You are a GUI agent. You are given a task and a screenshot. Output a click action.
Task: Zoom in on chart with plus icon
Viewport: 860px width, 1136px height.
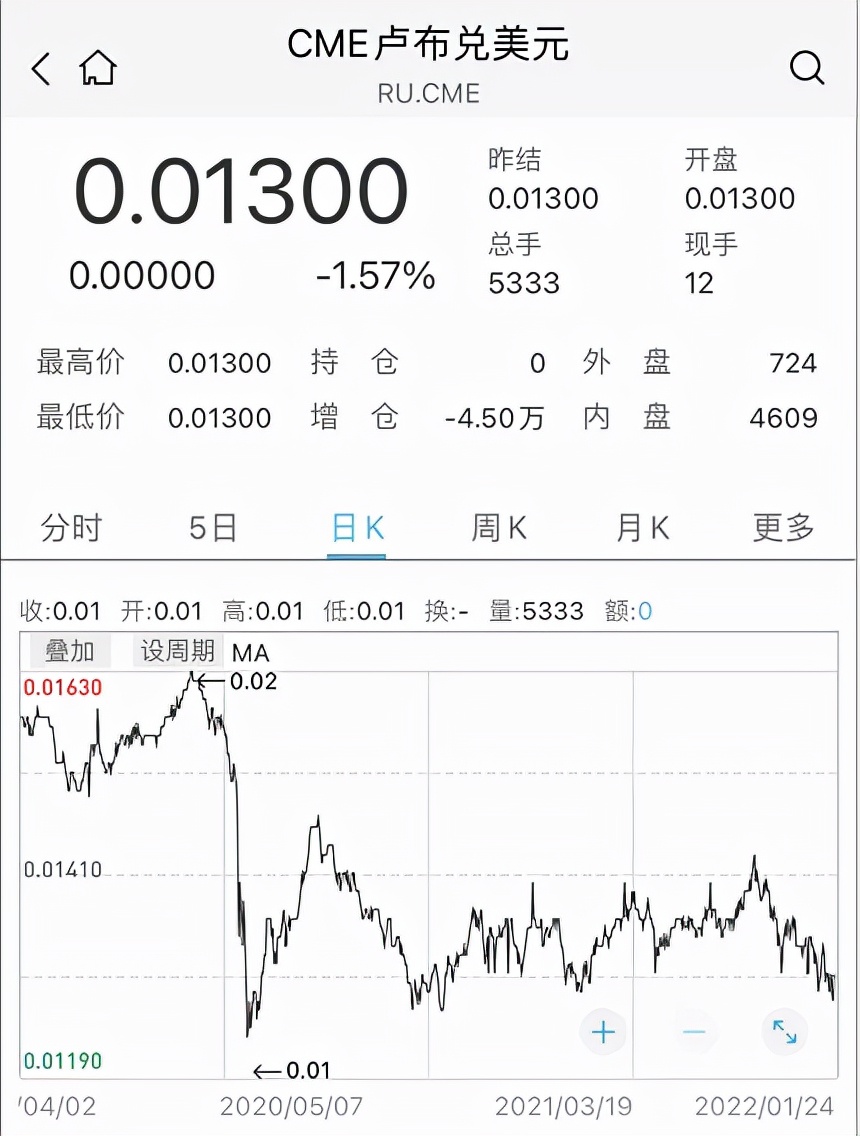tap(603, 1031)
